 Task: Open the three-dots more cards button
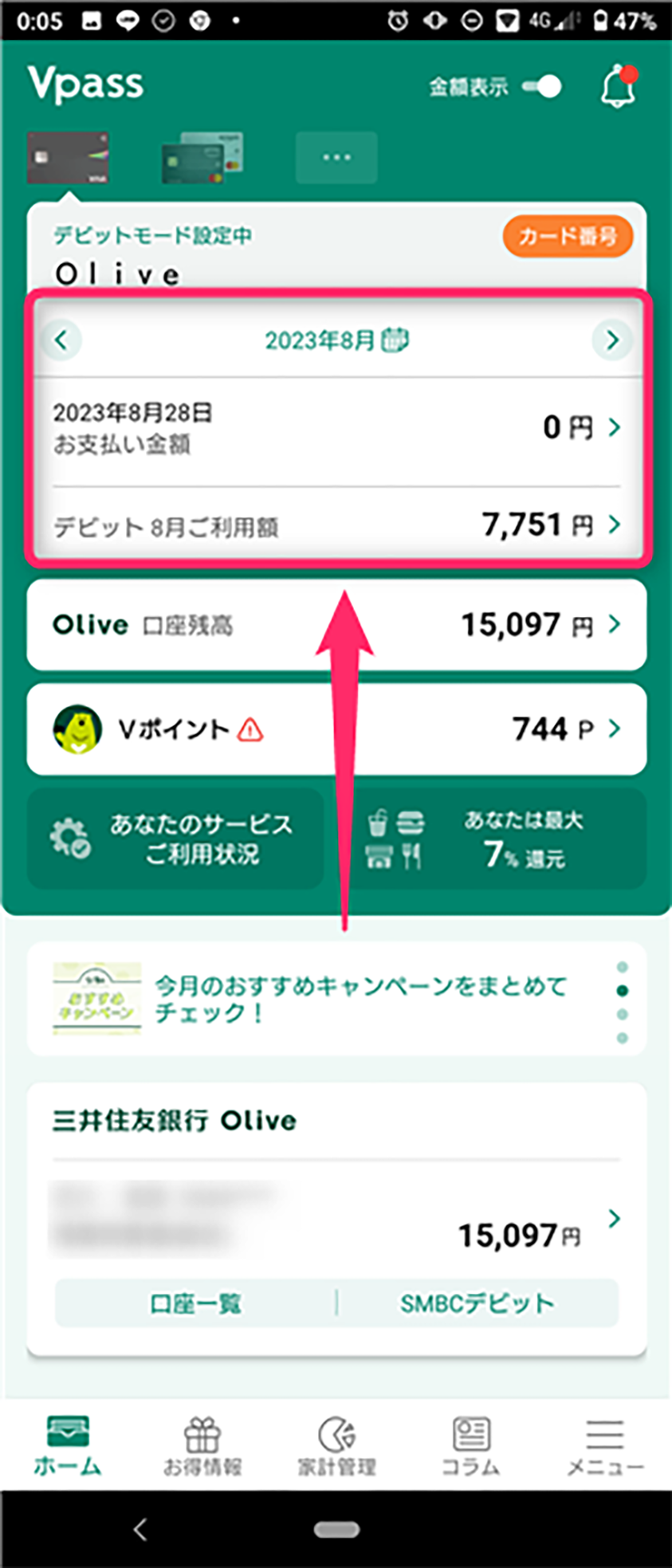(x=336, y=158)
